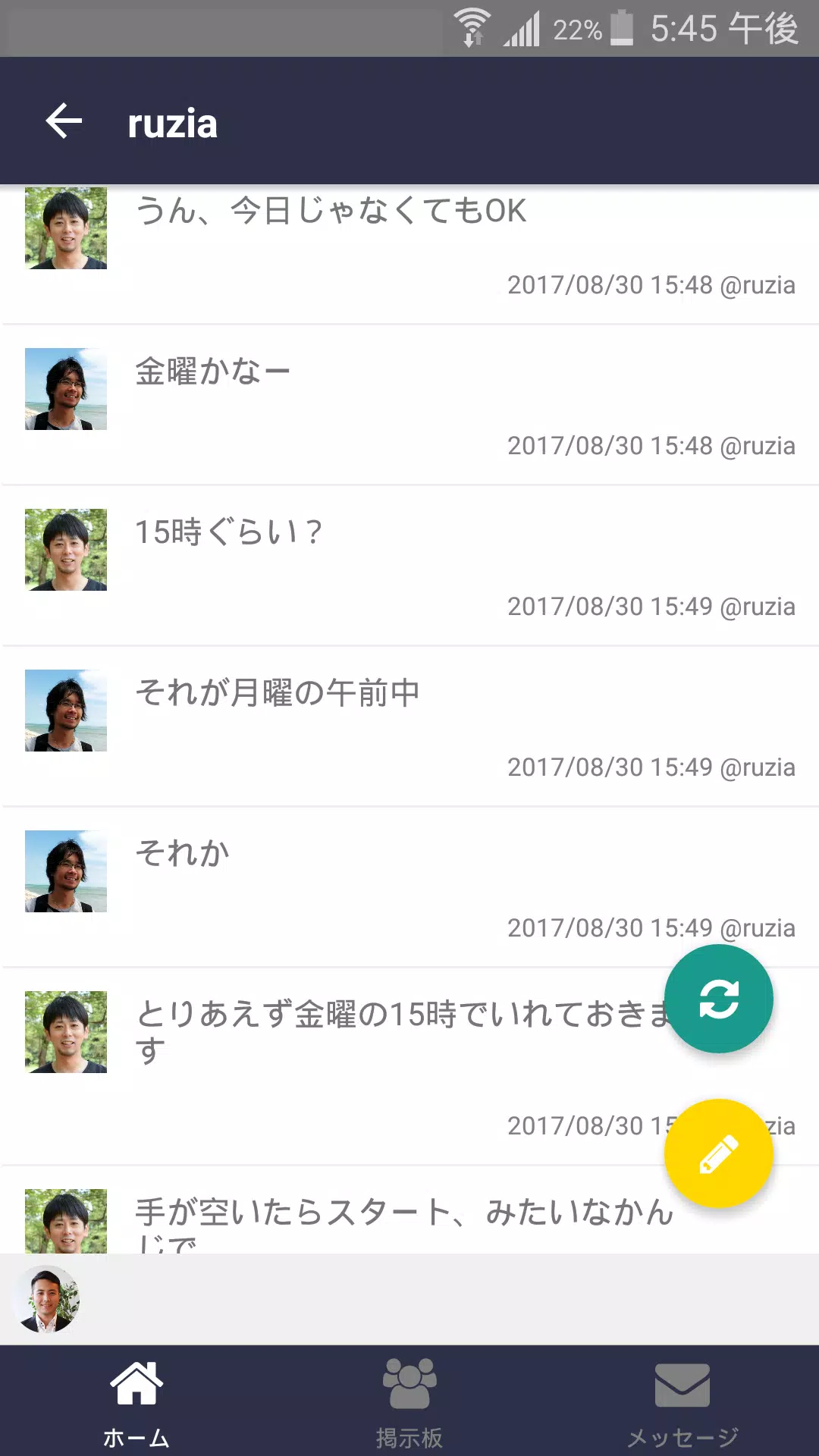Open the メッセージ envelope icon

coord(682,1399)
